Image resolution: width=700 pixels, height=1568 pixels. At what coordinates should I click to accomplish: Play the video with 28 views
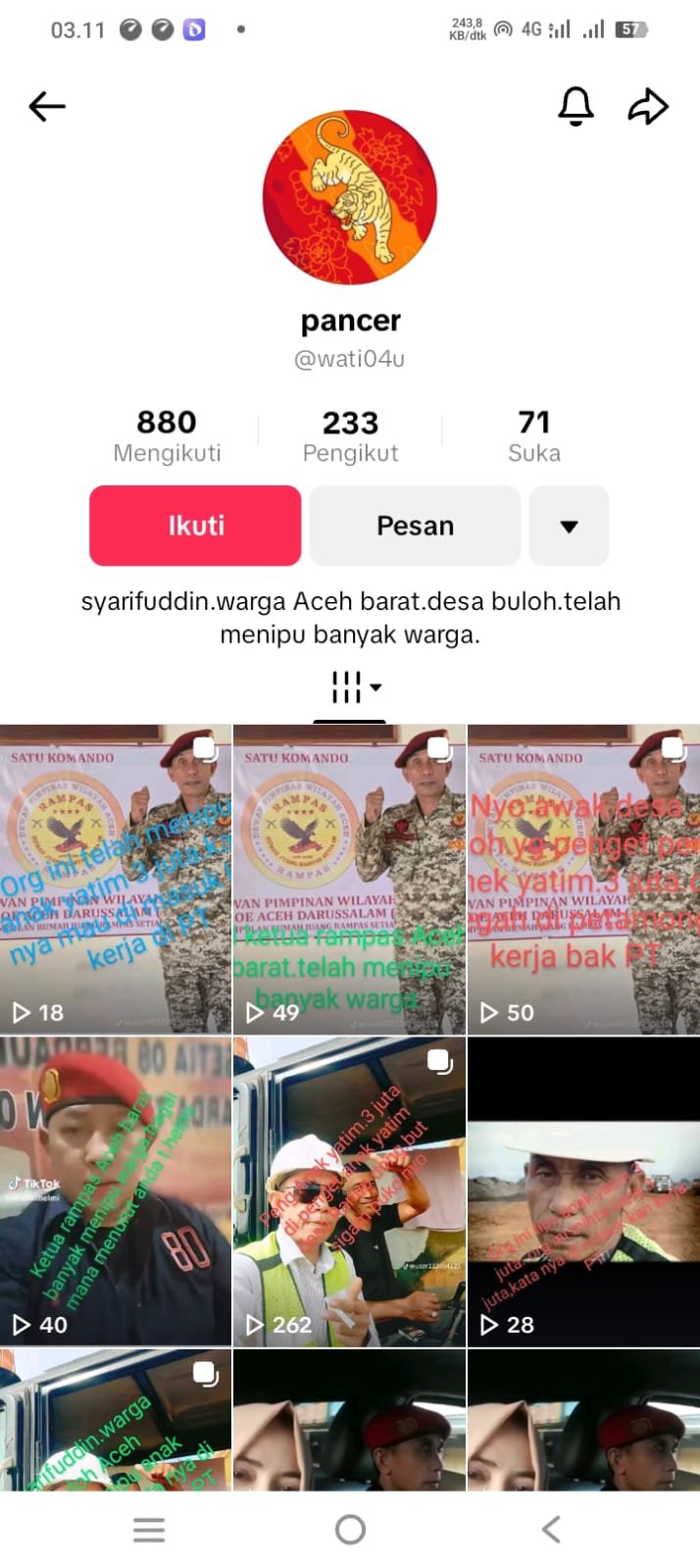click(x=583, y=1190)
